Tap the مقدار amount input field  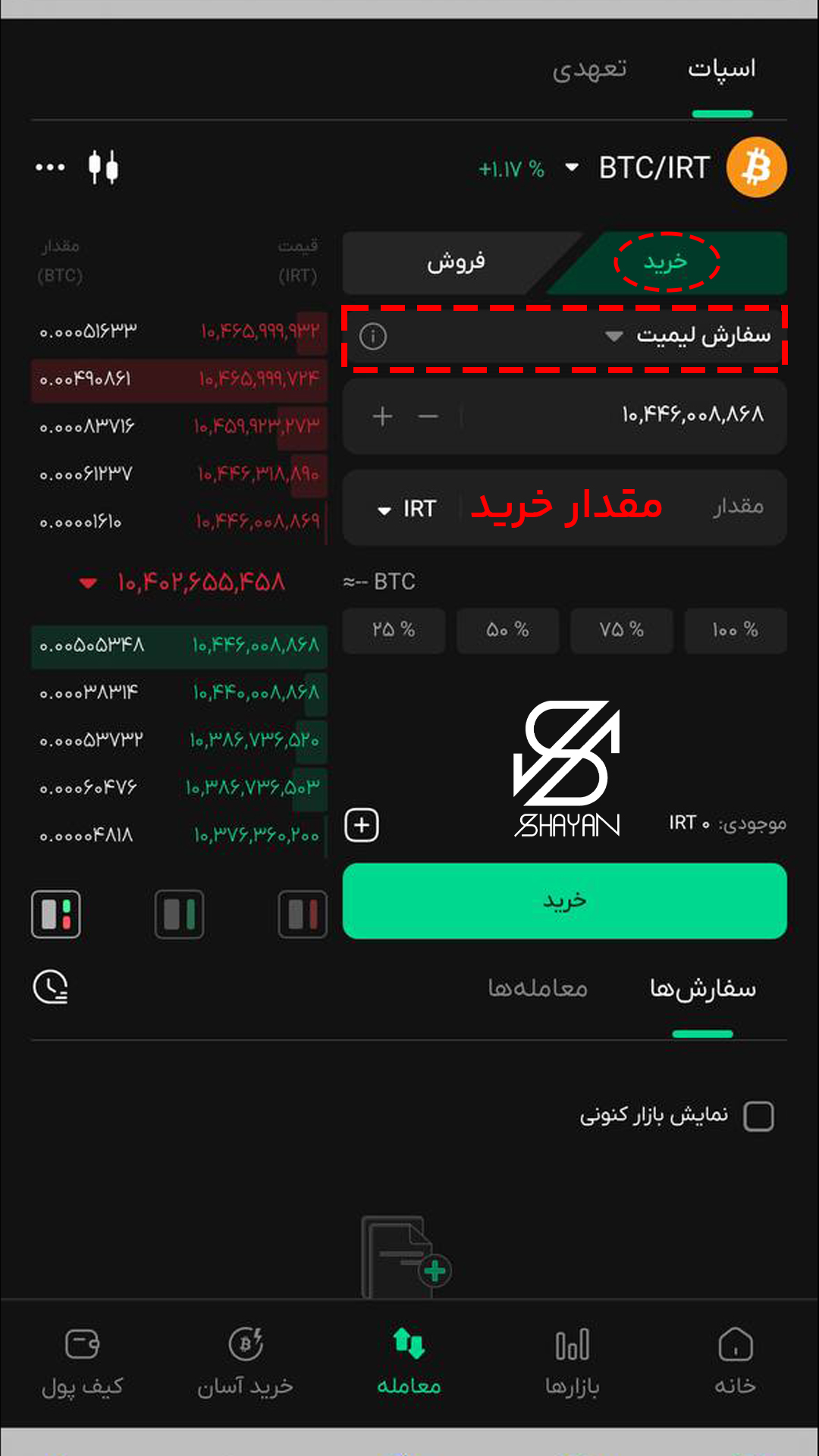pos(607,507)
